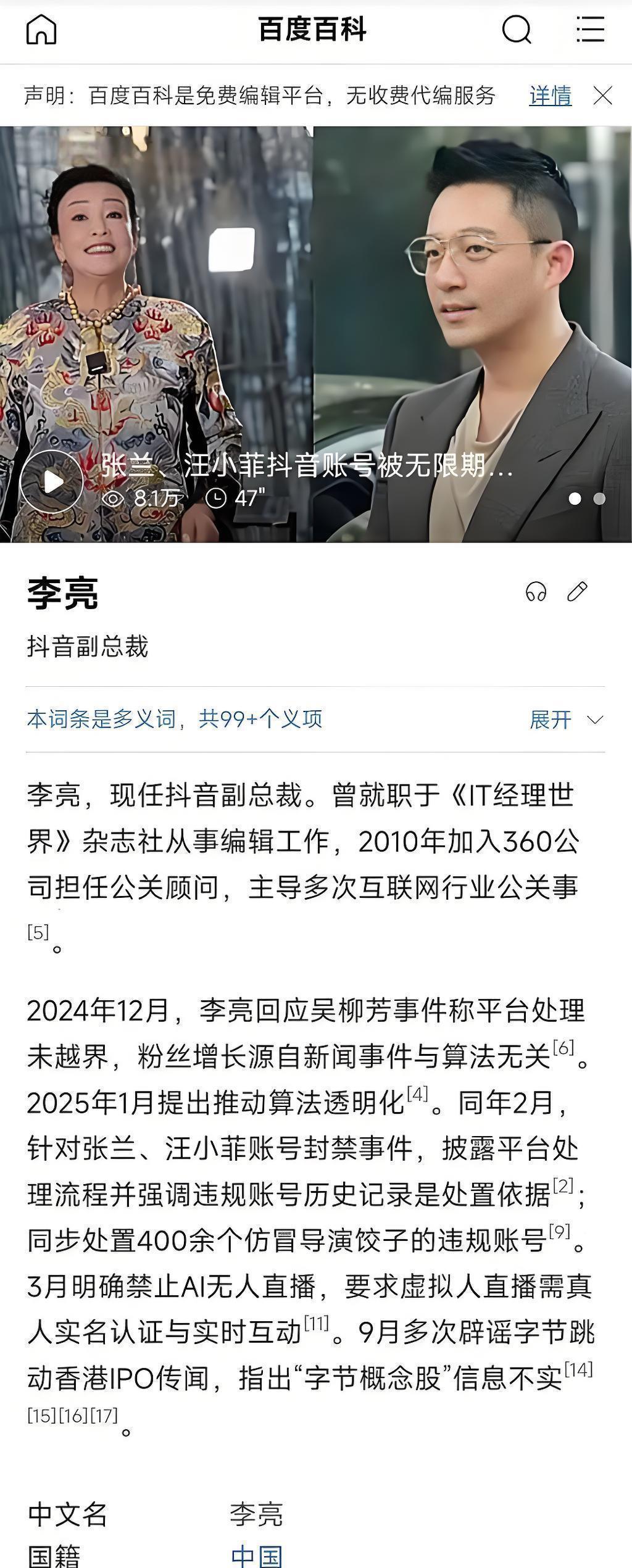This screenshot has width=632, height=1568.
Task: Open citation reference 5
Action: point(38,932)
